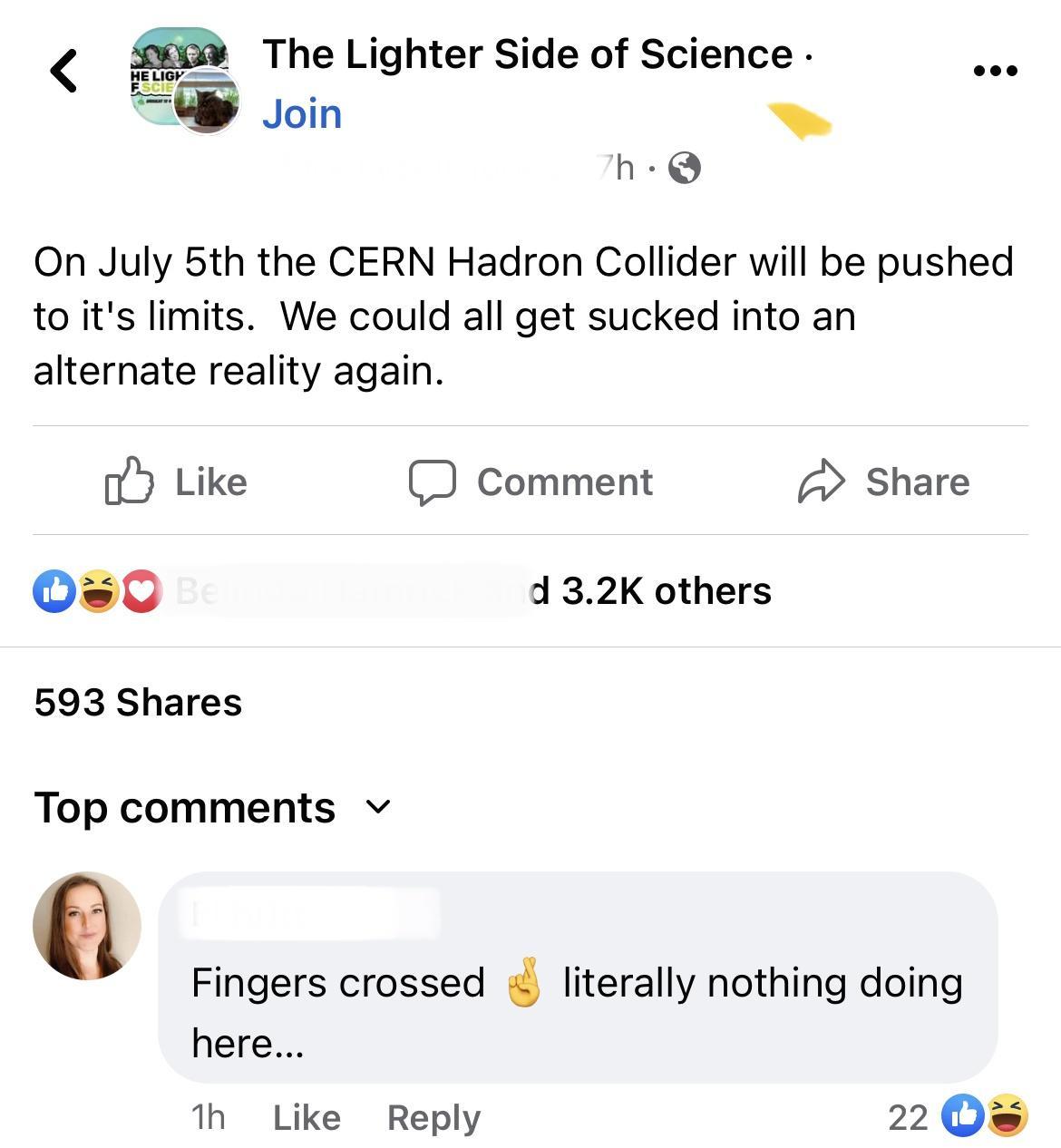Image resolution: width=1061 pixels, height=1148 pixels.
Task: Open the Top comments sorting dropdown
Action: pos(184,807)
